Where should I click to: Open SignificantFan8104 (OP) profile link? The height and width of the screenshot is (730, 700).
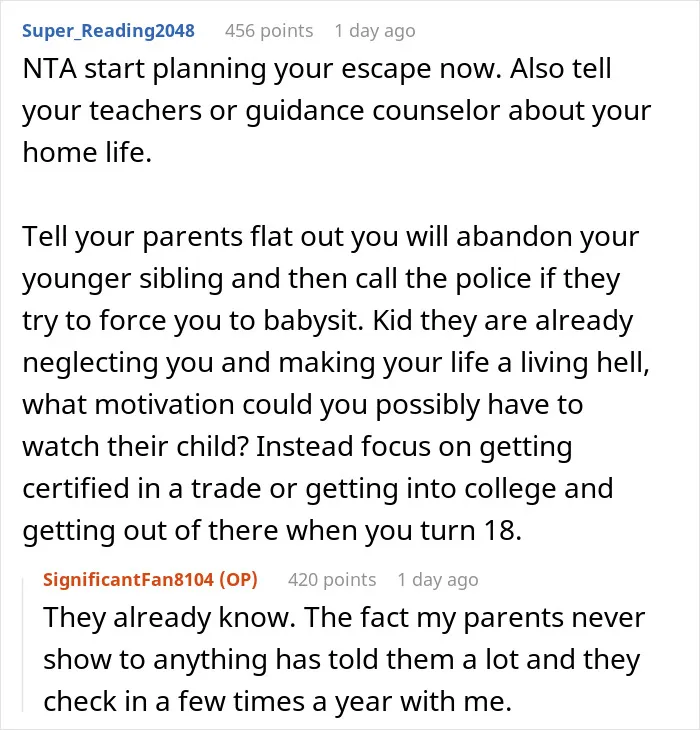click(150, 580)
